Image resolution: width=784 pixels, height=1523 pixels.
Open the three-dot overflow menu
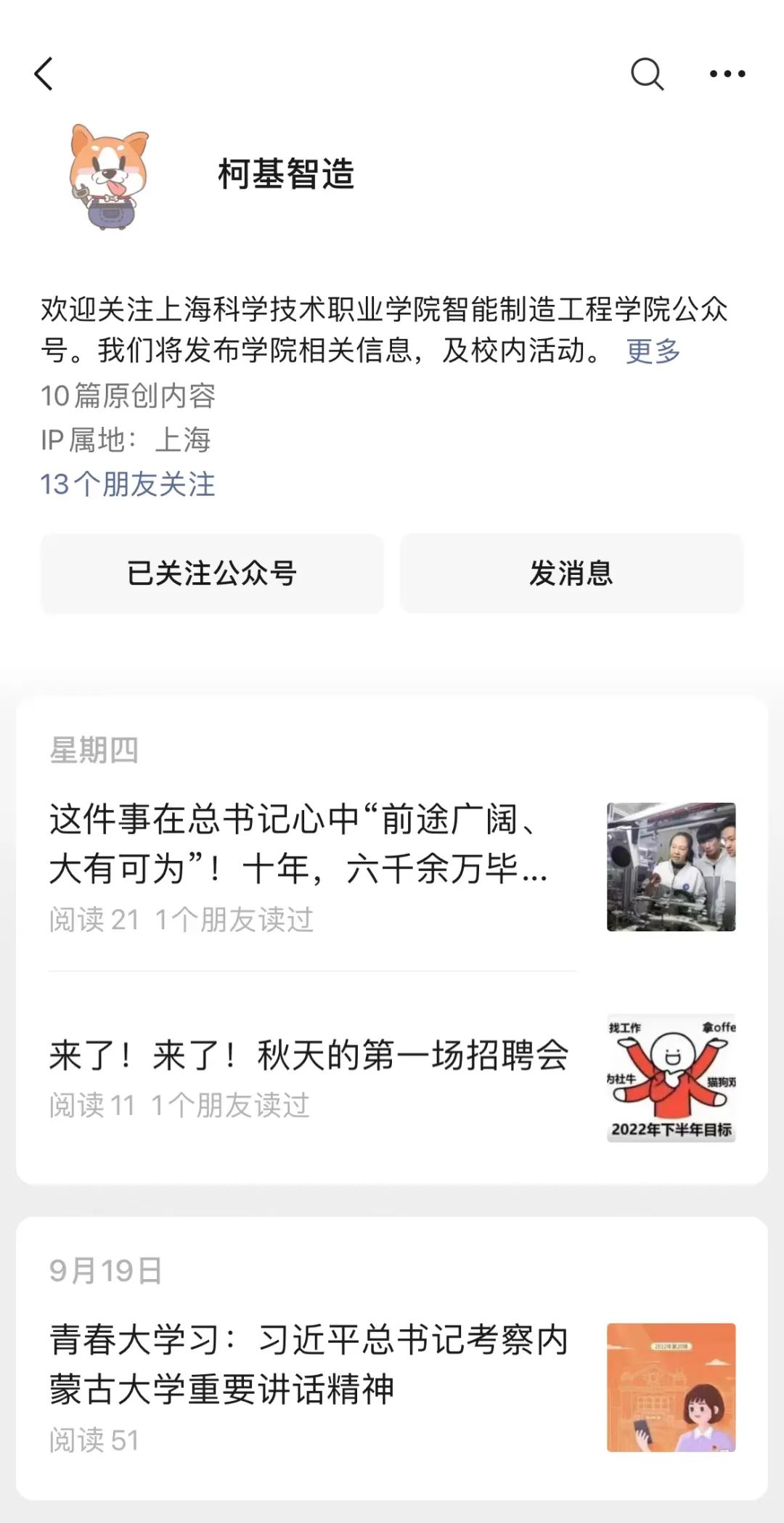tap(727, 74)
